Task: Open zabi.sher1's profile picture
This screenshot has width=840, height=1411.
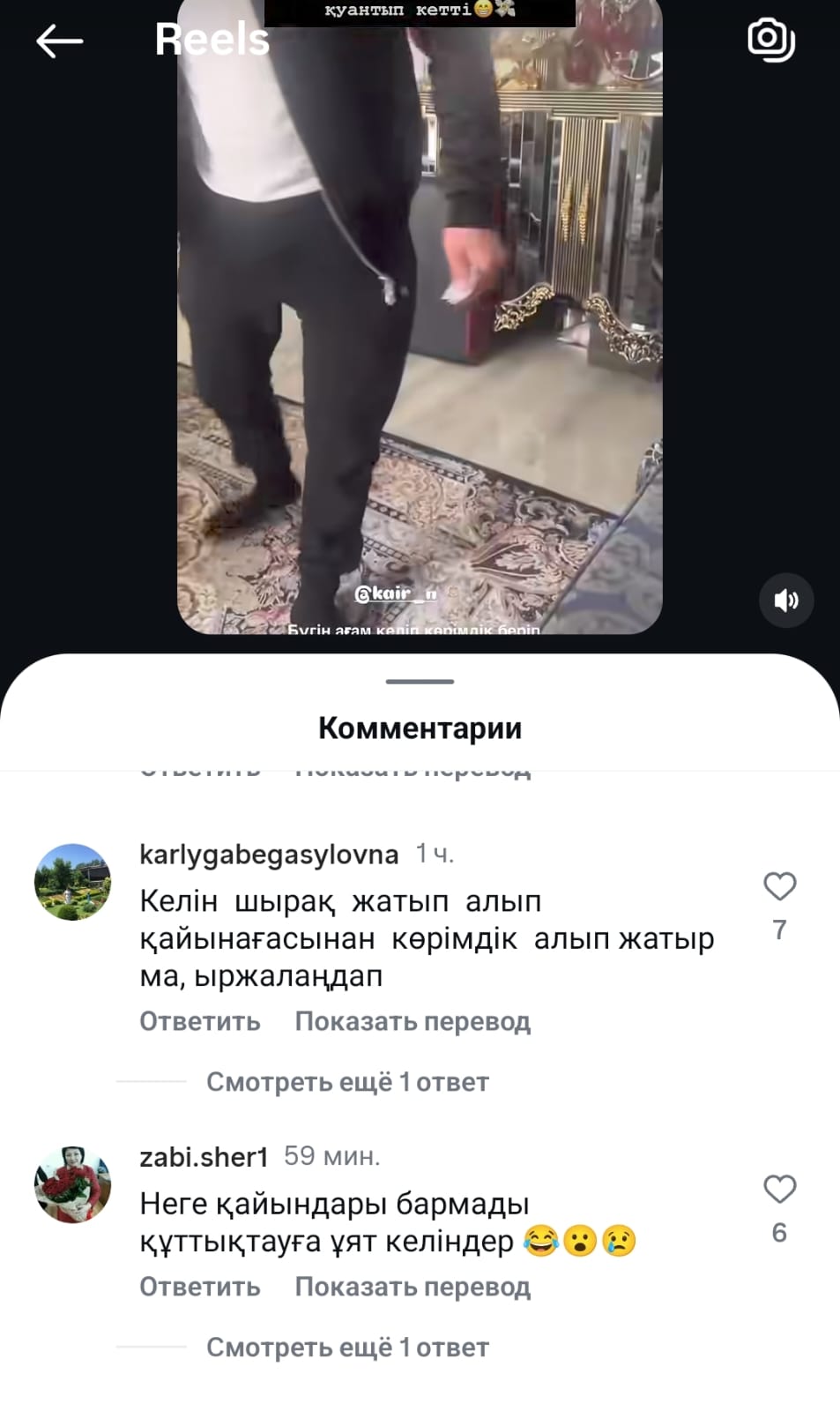Action: click(73, 1184)
